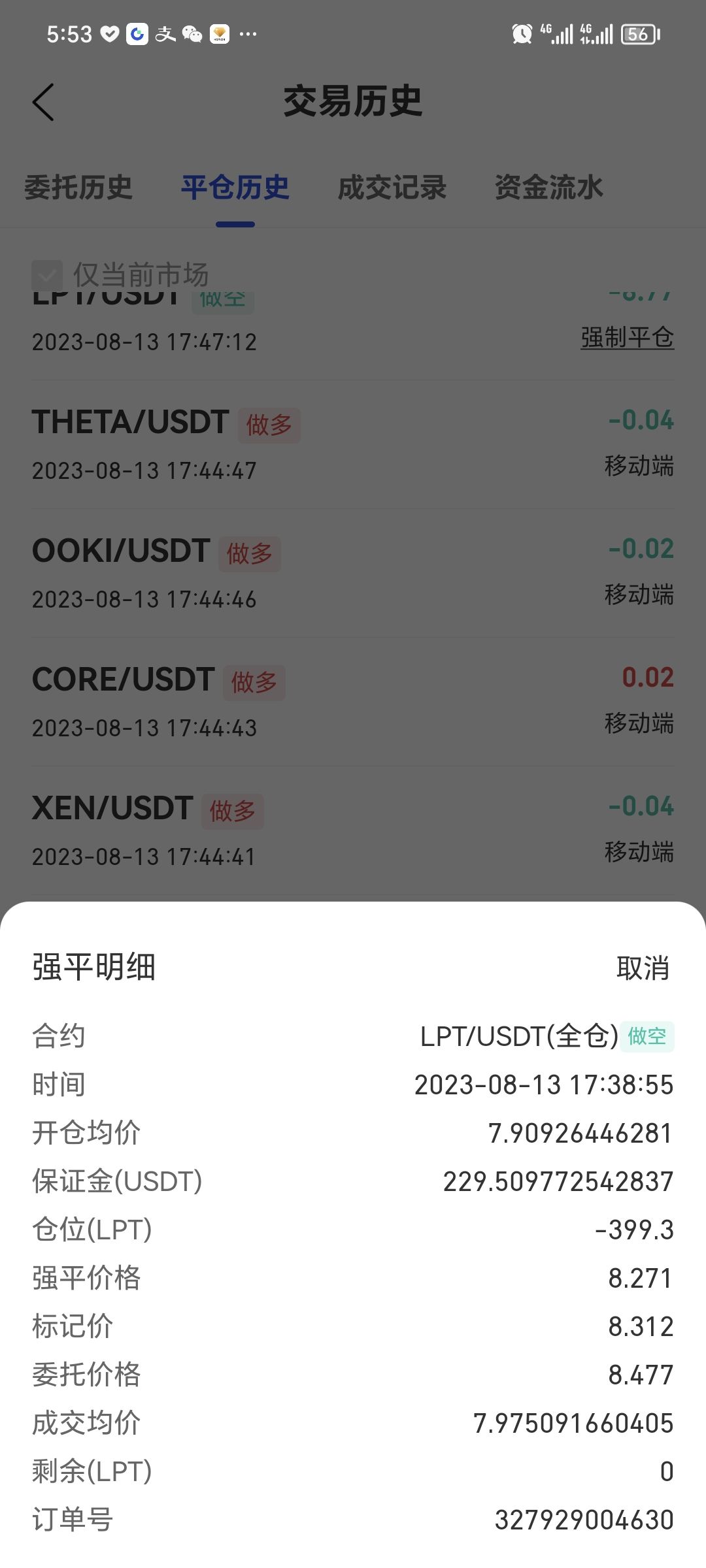Open the 成交记录 tab

392,188
